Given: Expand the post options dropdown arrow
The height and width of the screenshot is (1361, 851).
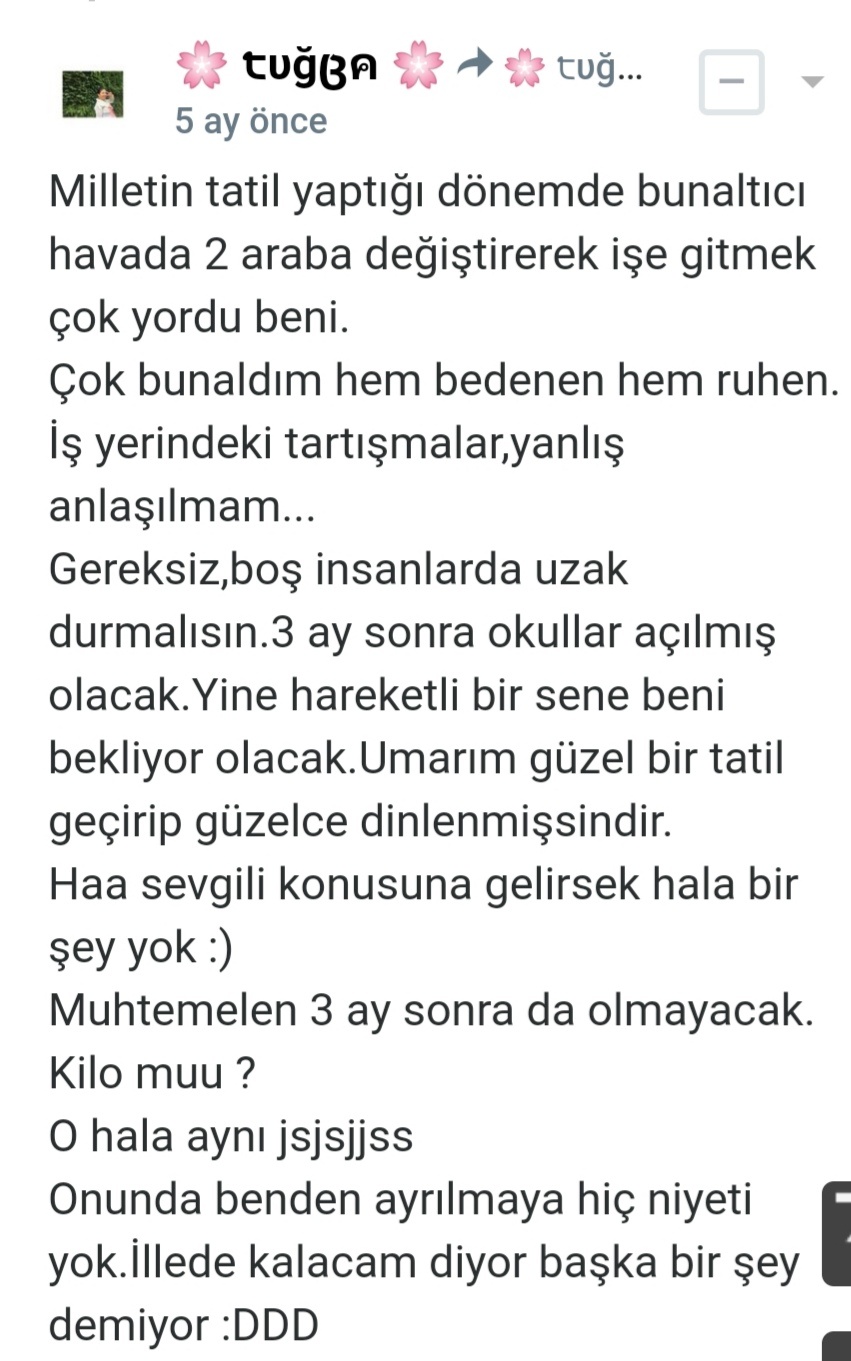Looking at the screenshot, I should 813,82.
